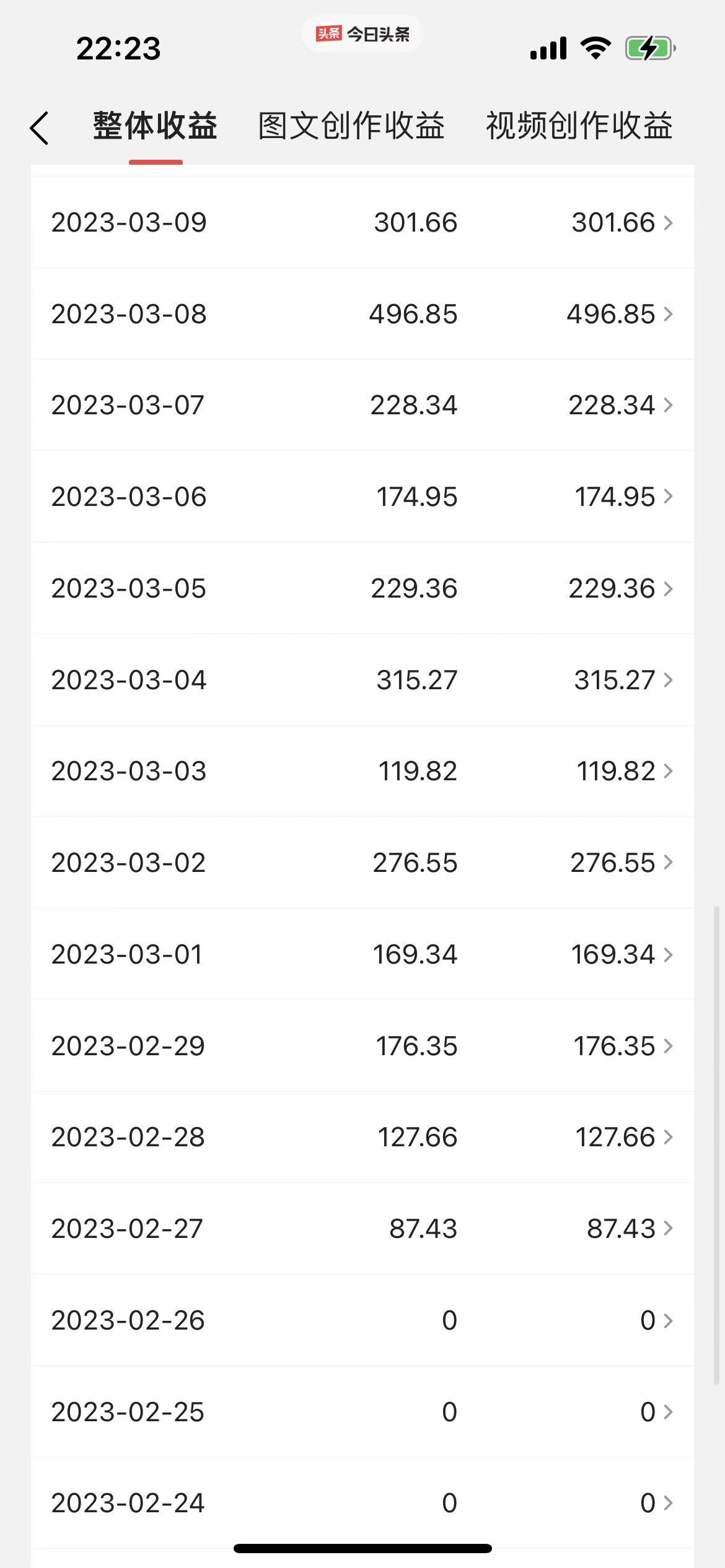View 2023-03-01 earnings details
This screenshot has height=1568, width=725.
[x=362, y=954]
